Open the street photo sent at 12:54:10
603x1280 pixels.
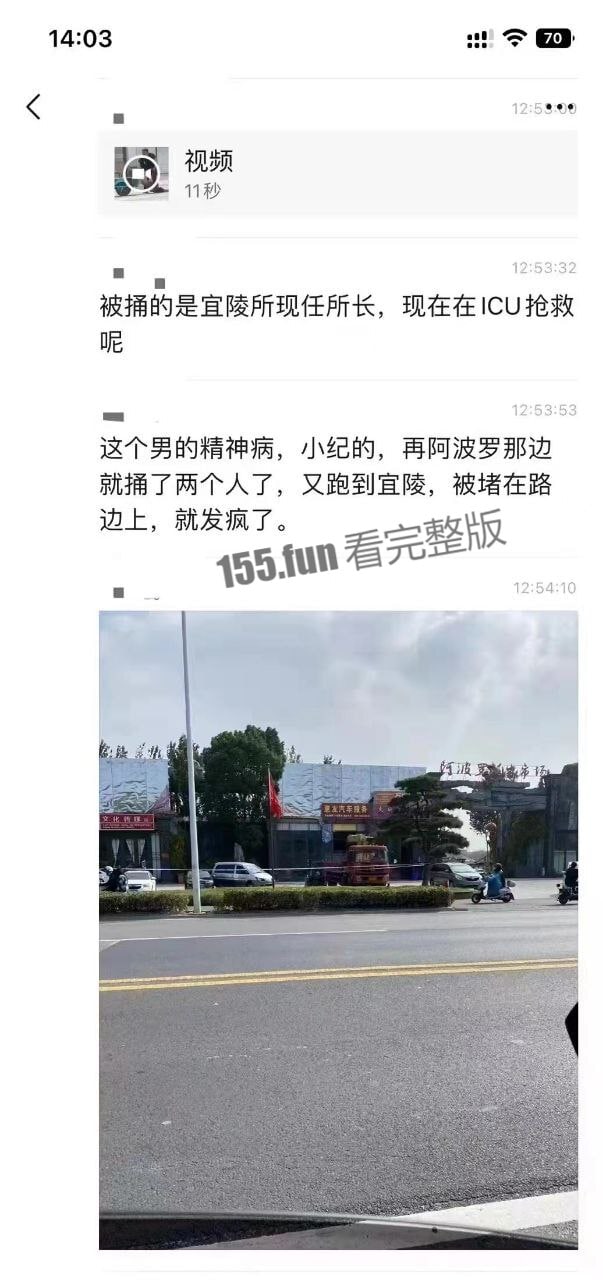(x=338, y=930)
